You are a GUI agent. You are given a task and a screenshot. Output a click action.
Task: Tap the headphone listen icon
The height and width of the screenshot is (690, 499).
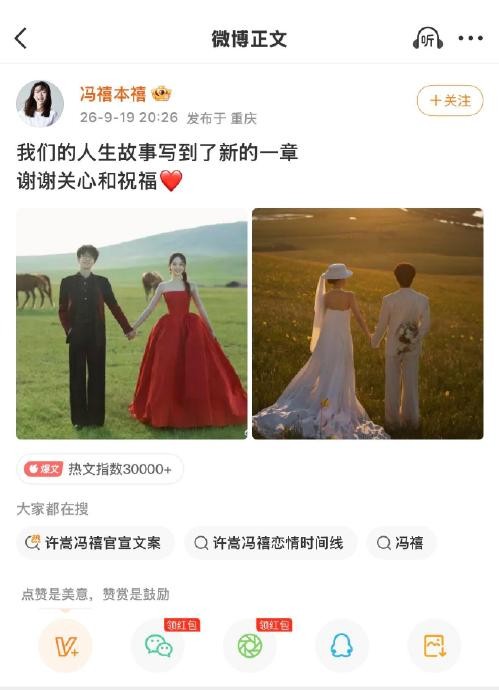pos(428,38)
